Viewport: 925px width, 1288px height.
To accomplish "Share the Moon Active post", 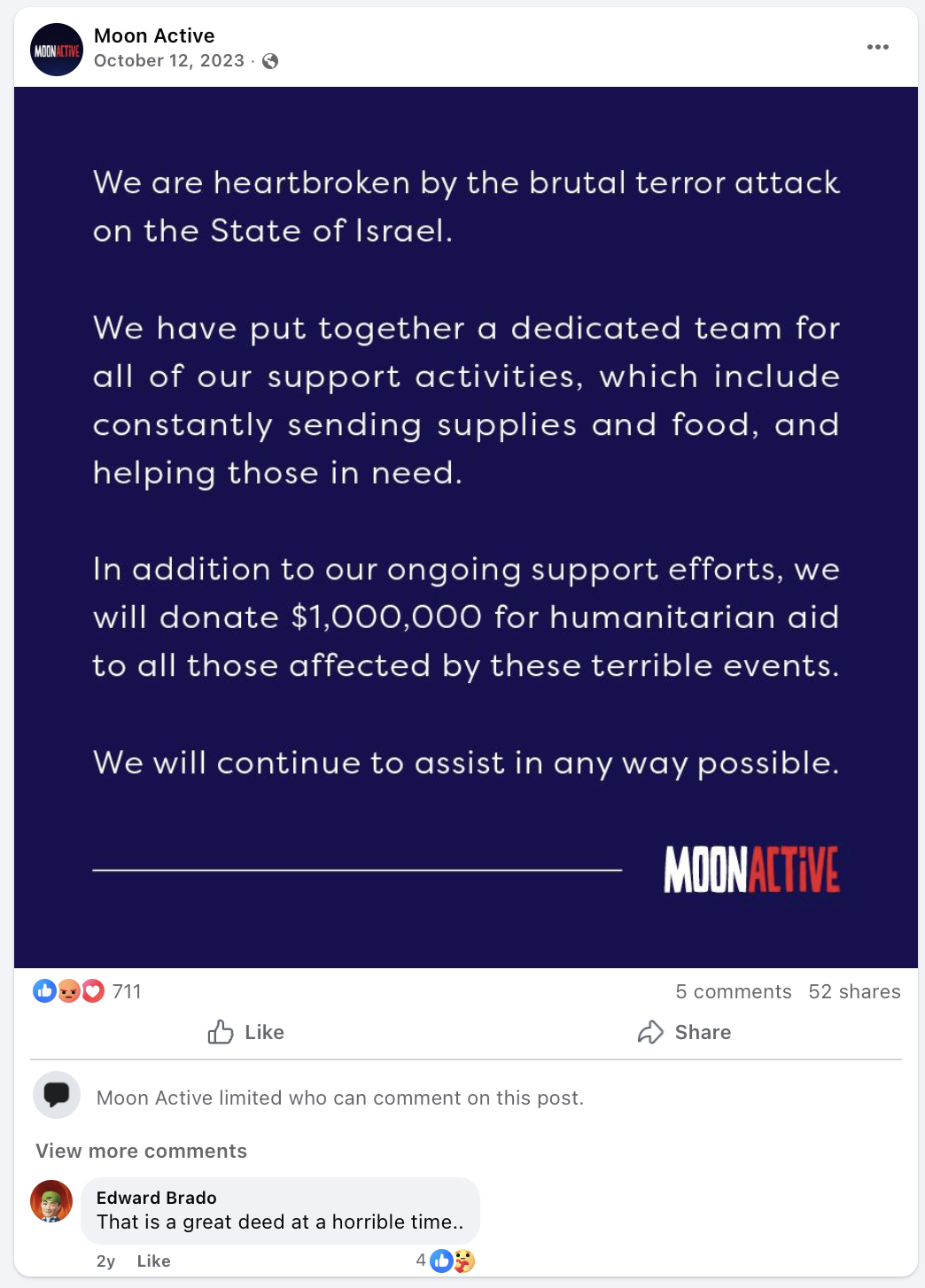I will (x=684, y=1032).
